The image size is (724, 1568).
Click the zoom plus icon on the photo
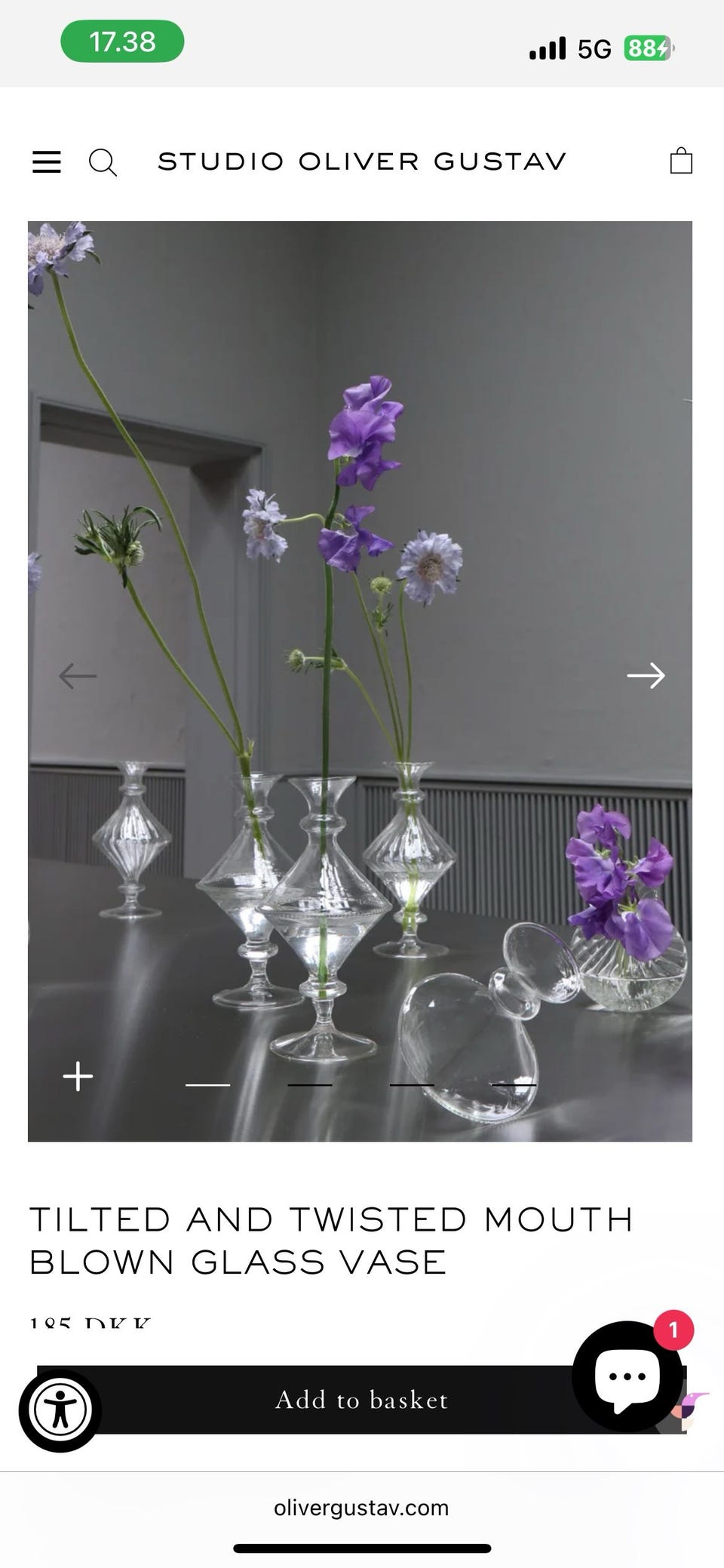(76, 1076)
